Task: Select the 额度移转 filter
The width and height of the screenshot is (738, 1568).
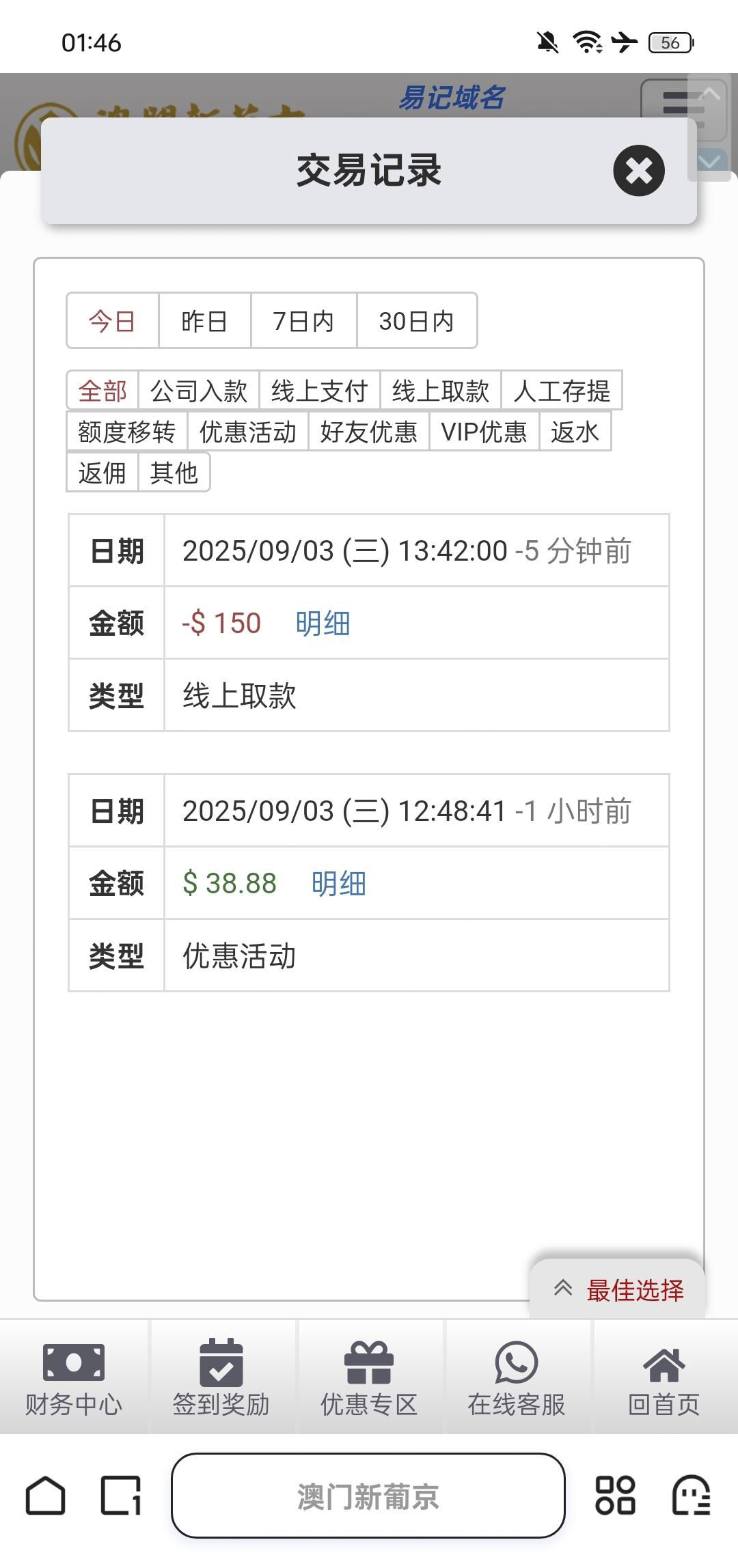Action: [x=127, y=432]
